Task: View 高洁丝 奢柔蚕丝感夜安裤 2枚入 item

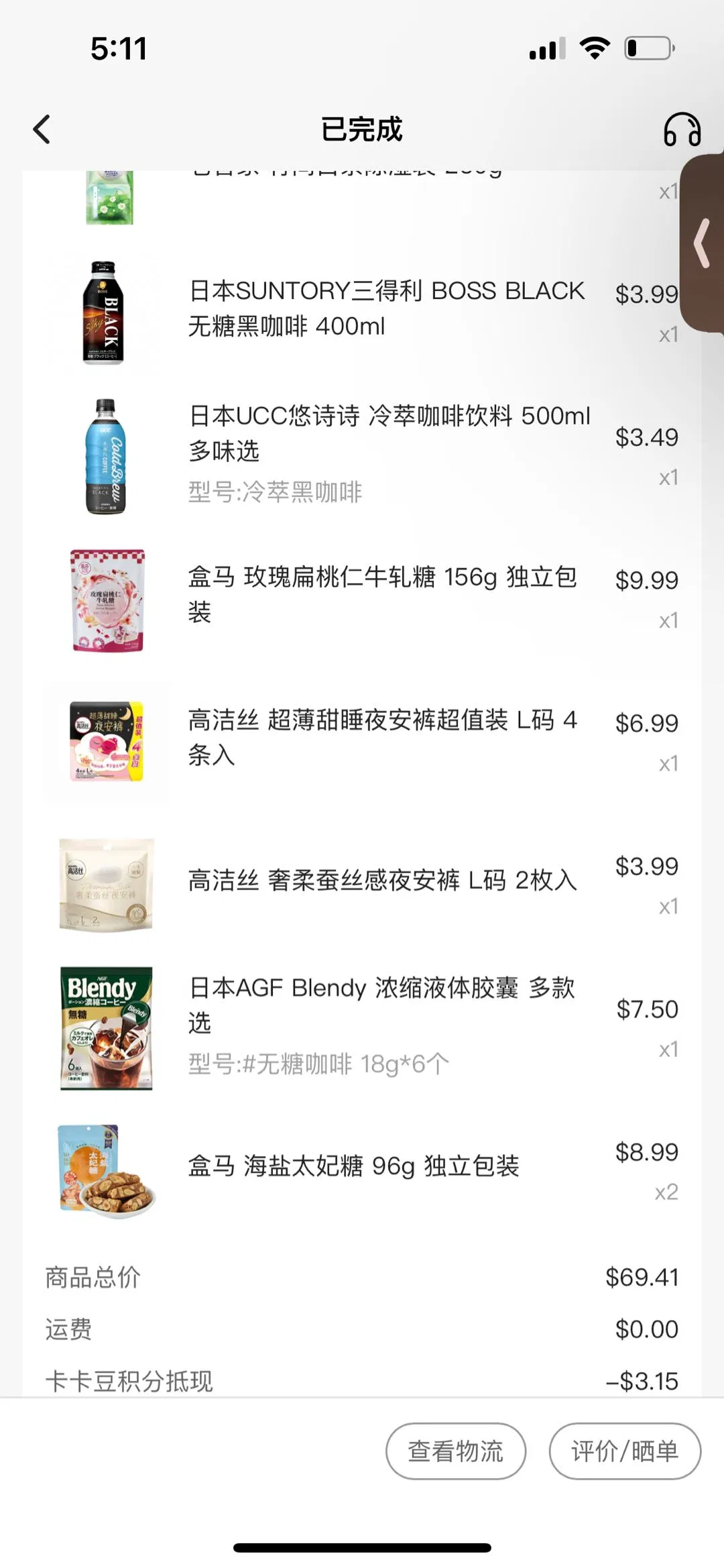Action: pos(382,880)
